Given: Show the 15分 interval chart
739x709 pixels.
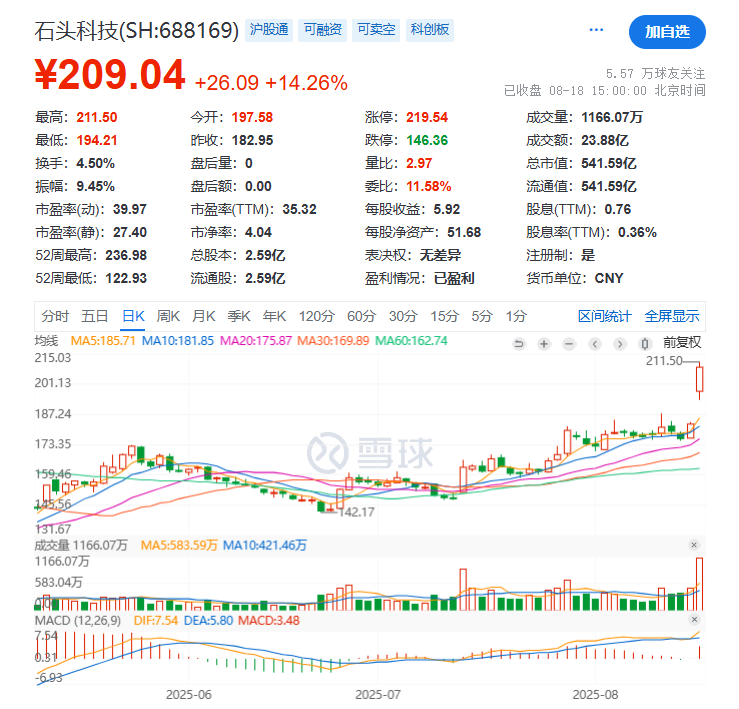Looking at the screenshot, I should (x=444, y=316).
